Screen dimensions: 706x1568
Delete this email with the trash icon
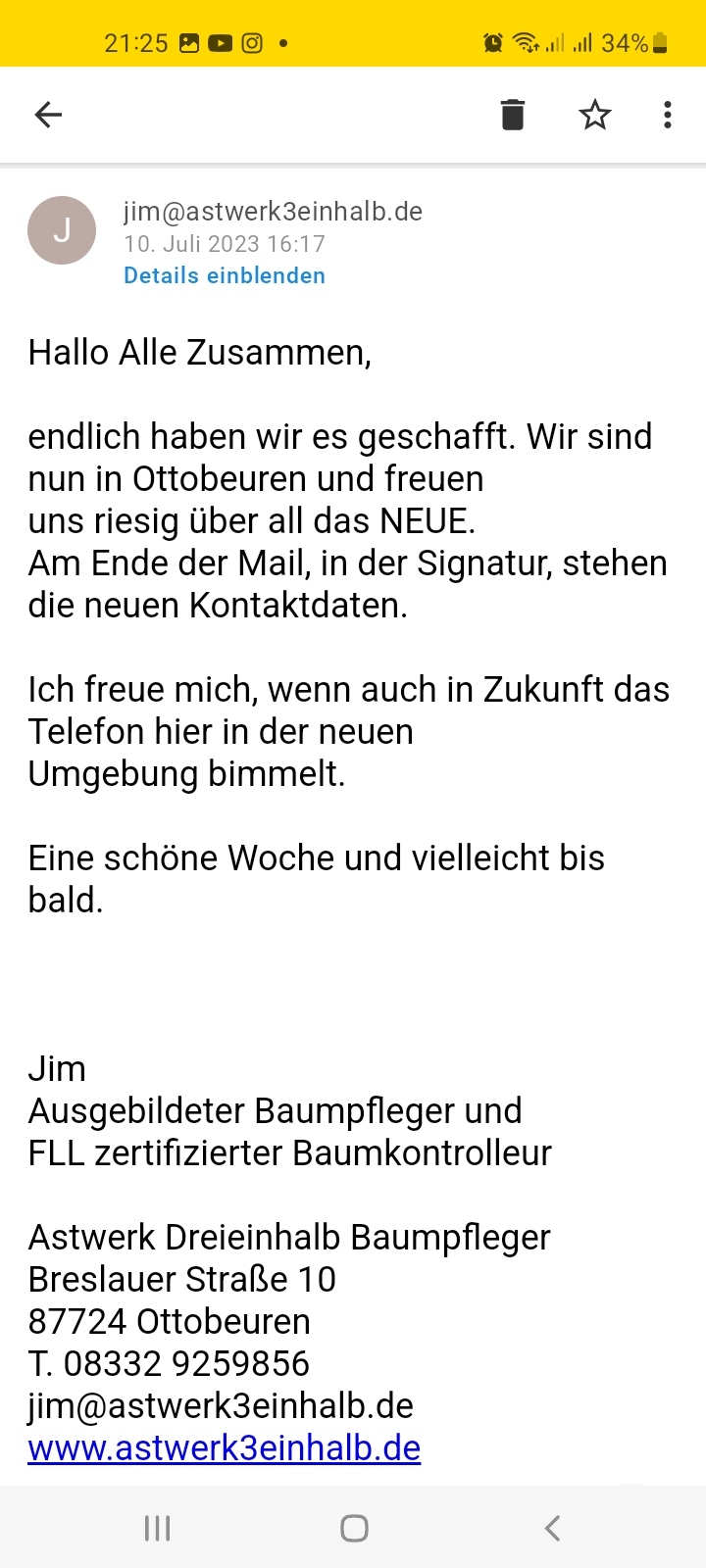(x=513, y=115)
